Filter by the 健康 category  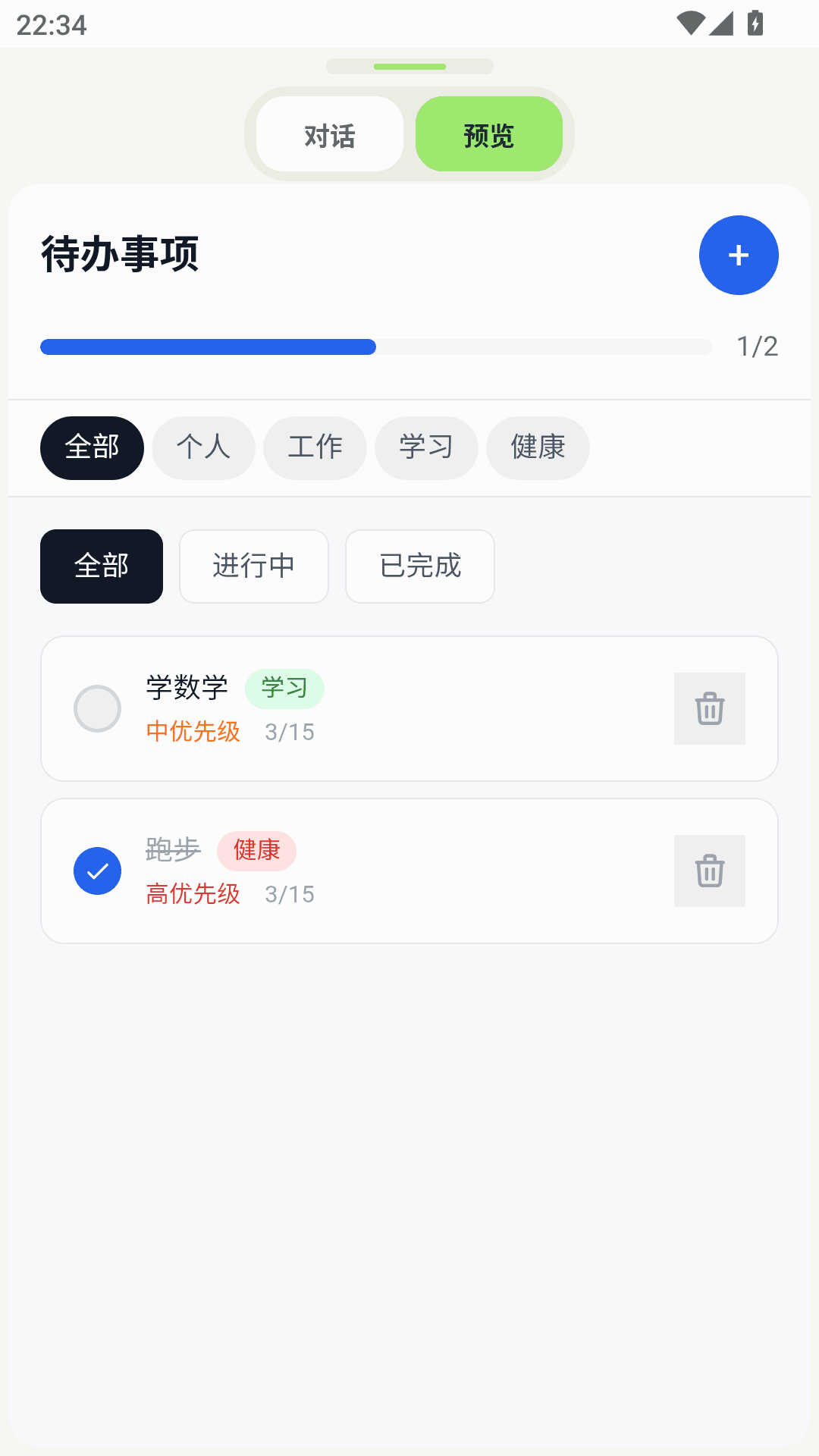click(x=538, y=448)
